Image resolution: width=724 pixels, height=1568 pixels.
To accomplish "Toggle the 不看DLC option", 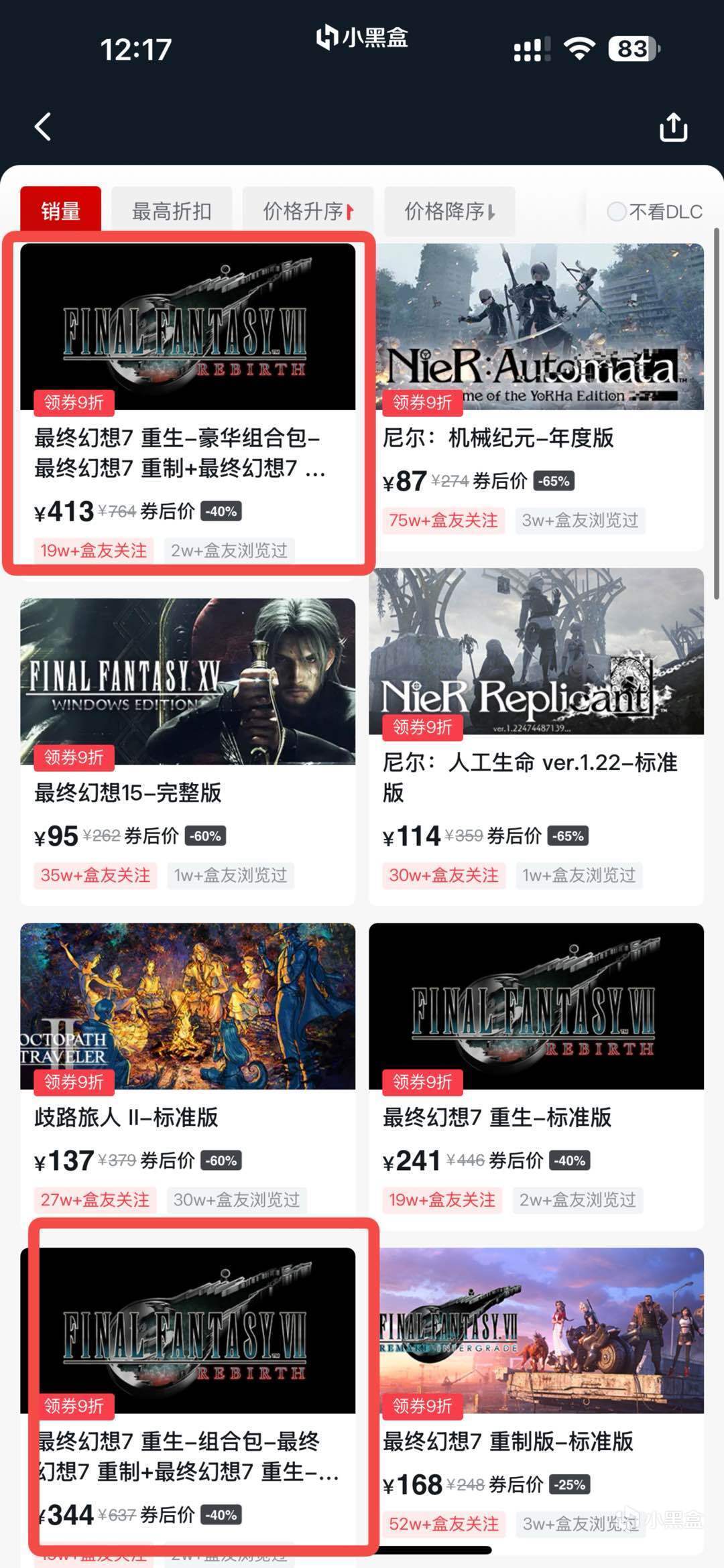I will tap(654, 212).
